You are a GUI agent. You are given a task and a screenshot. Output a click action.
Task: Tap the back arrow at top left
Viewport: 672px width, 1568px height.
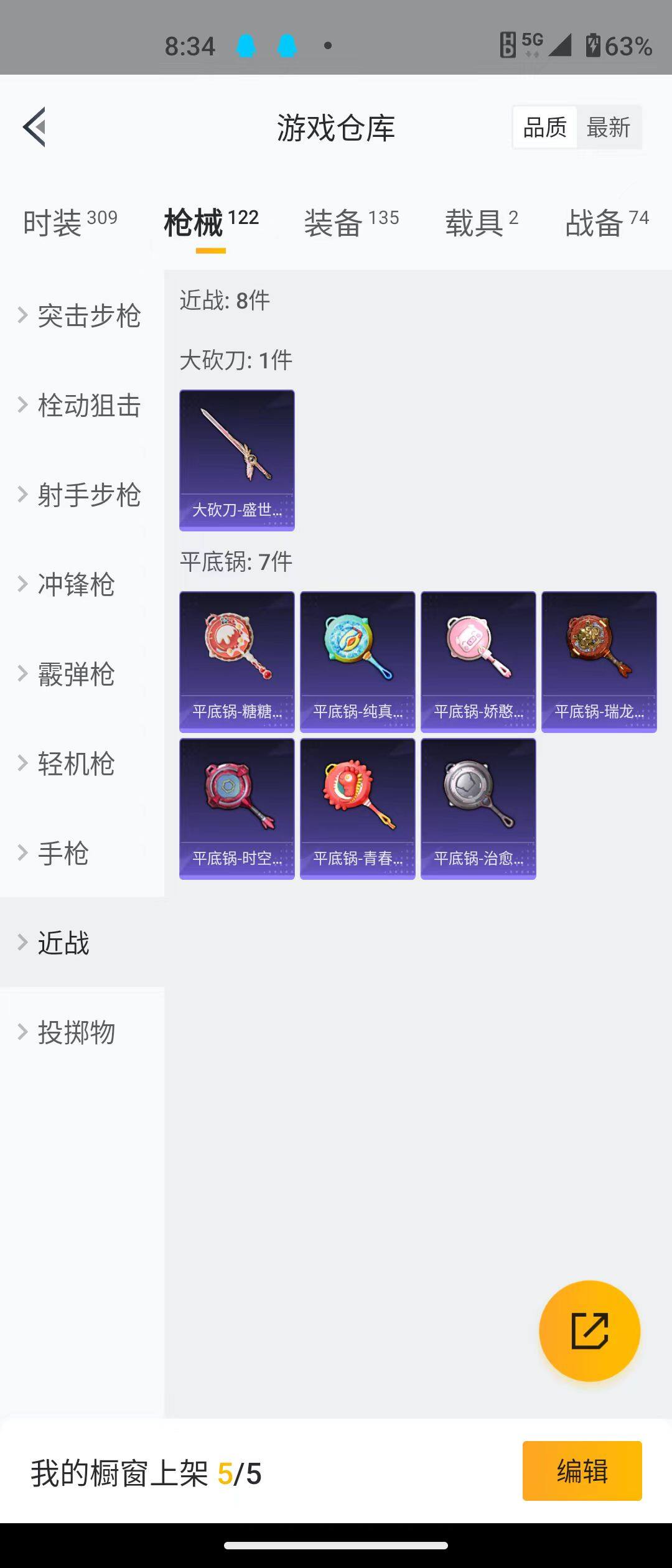pos(36,127)
